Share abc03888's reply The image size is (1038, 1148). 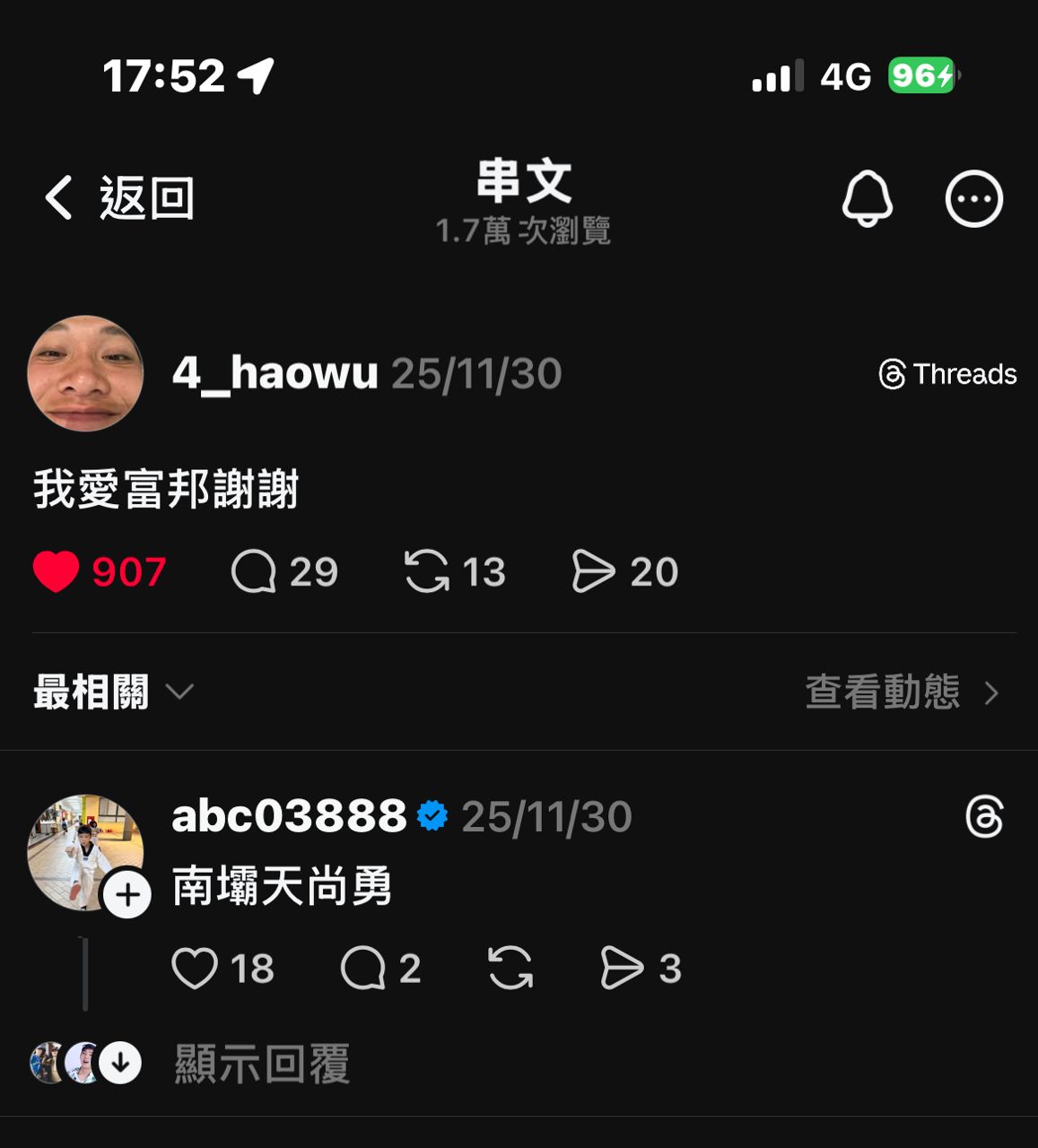[x=622, y=969]
